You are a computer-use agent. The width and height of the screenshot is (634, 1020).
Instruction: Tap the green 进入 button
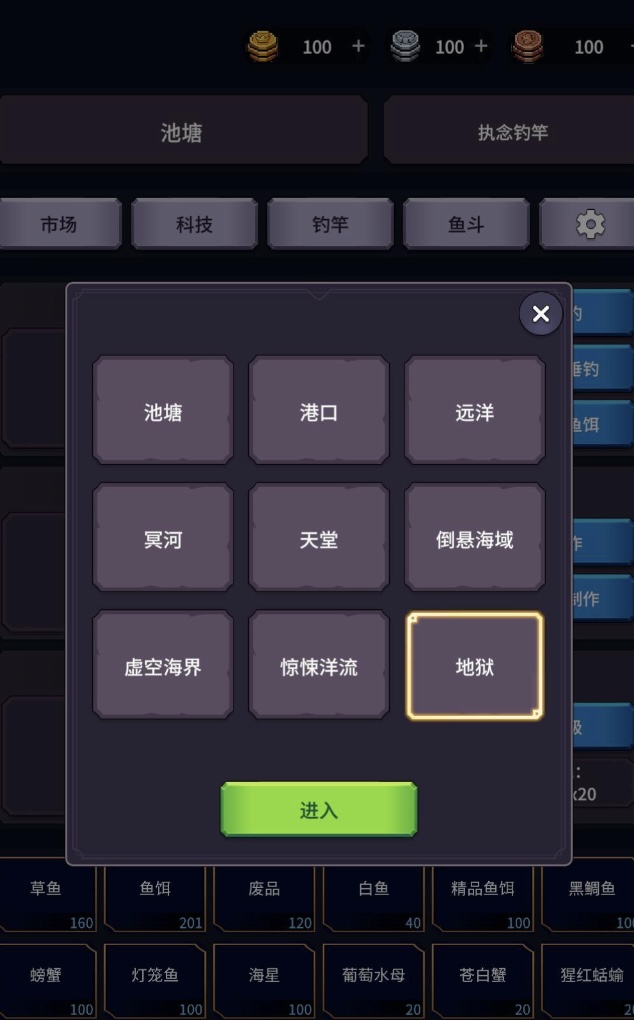tap(319, 810)
